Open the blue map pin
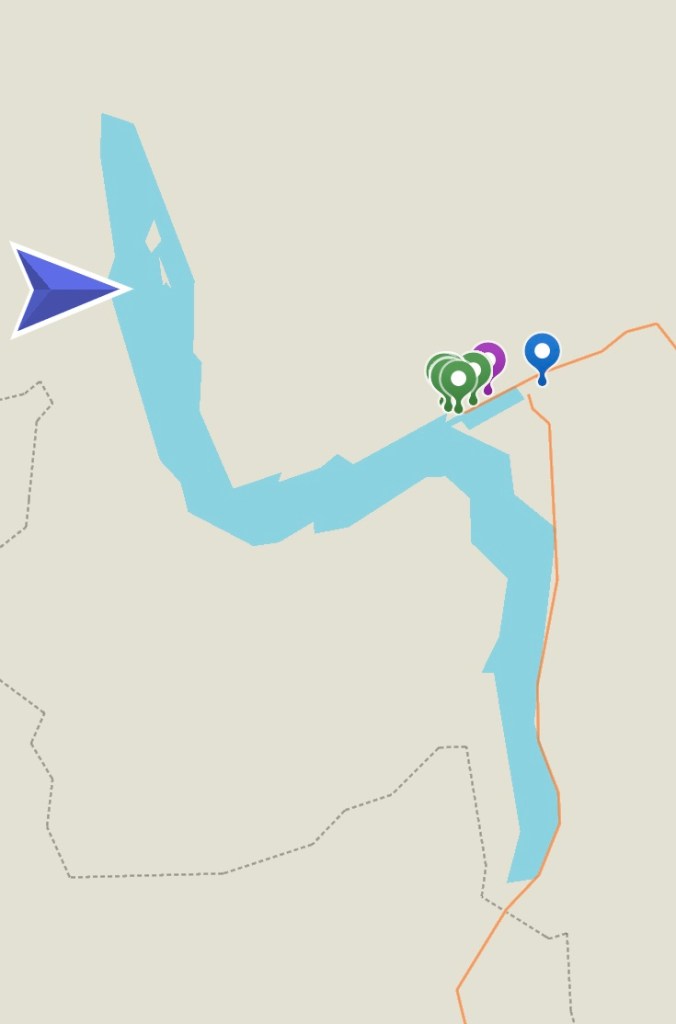 542,352
